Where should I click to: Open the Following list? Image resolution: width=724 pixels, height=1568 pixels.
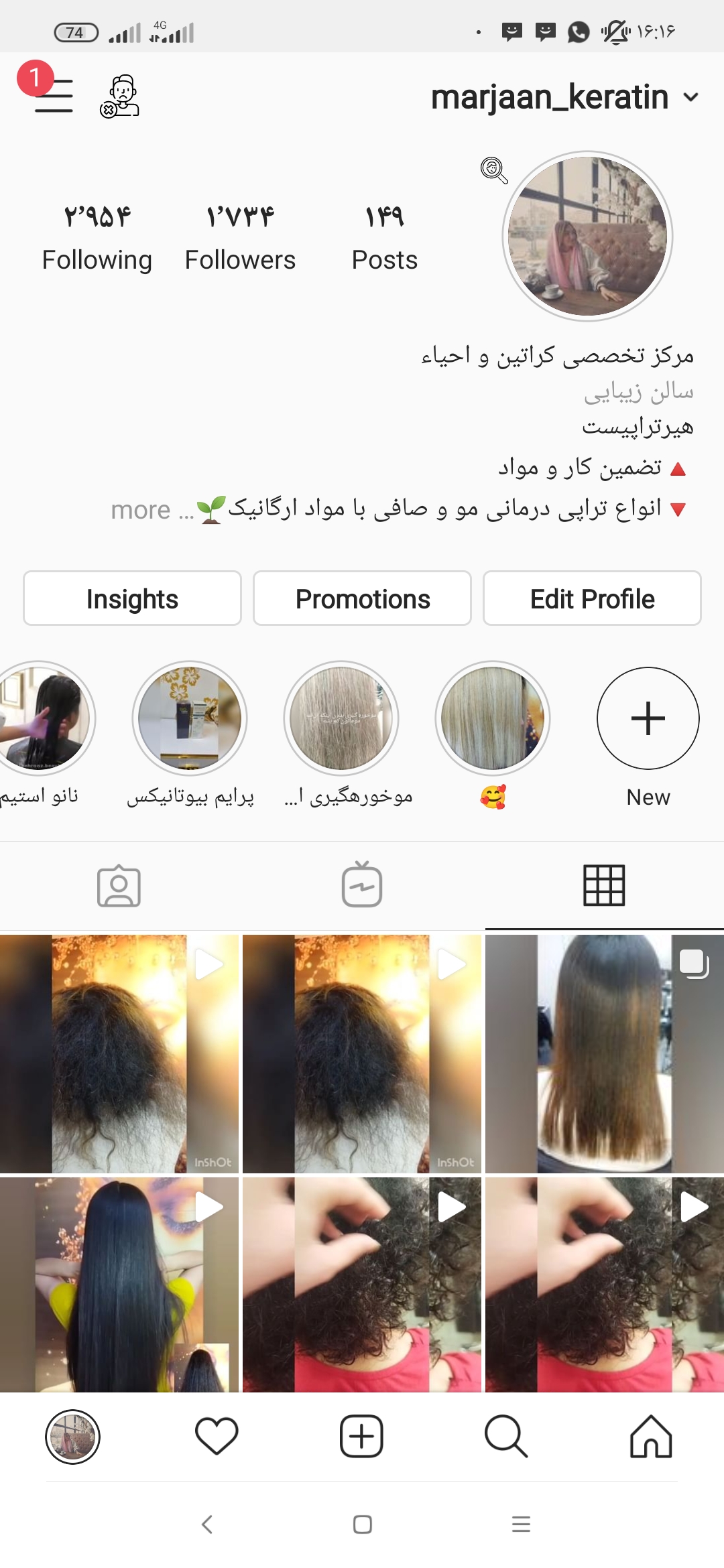pos(97,237)
